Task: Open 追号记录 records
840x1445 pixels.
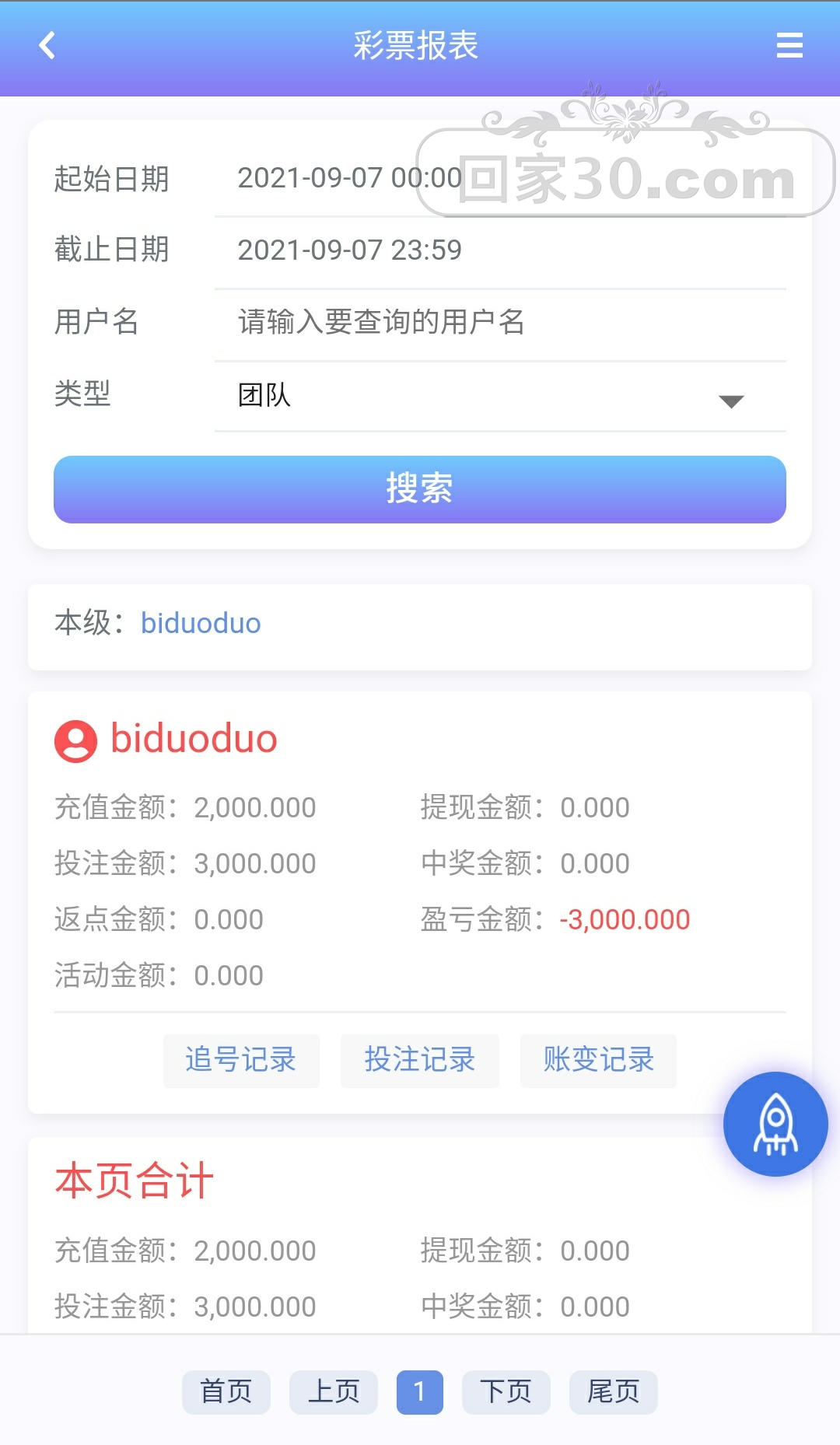Action: click(241, 1060)
